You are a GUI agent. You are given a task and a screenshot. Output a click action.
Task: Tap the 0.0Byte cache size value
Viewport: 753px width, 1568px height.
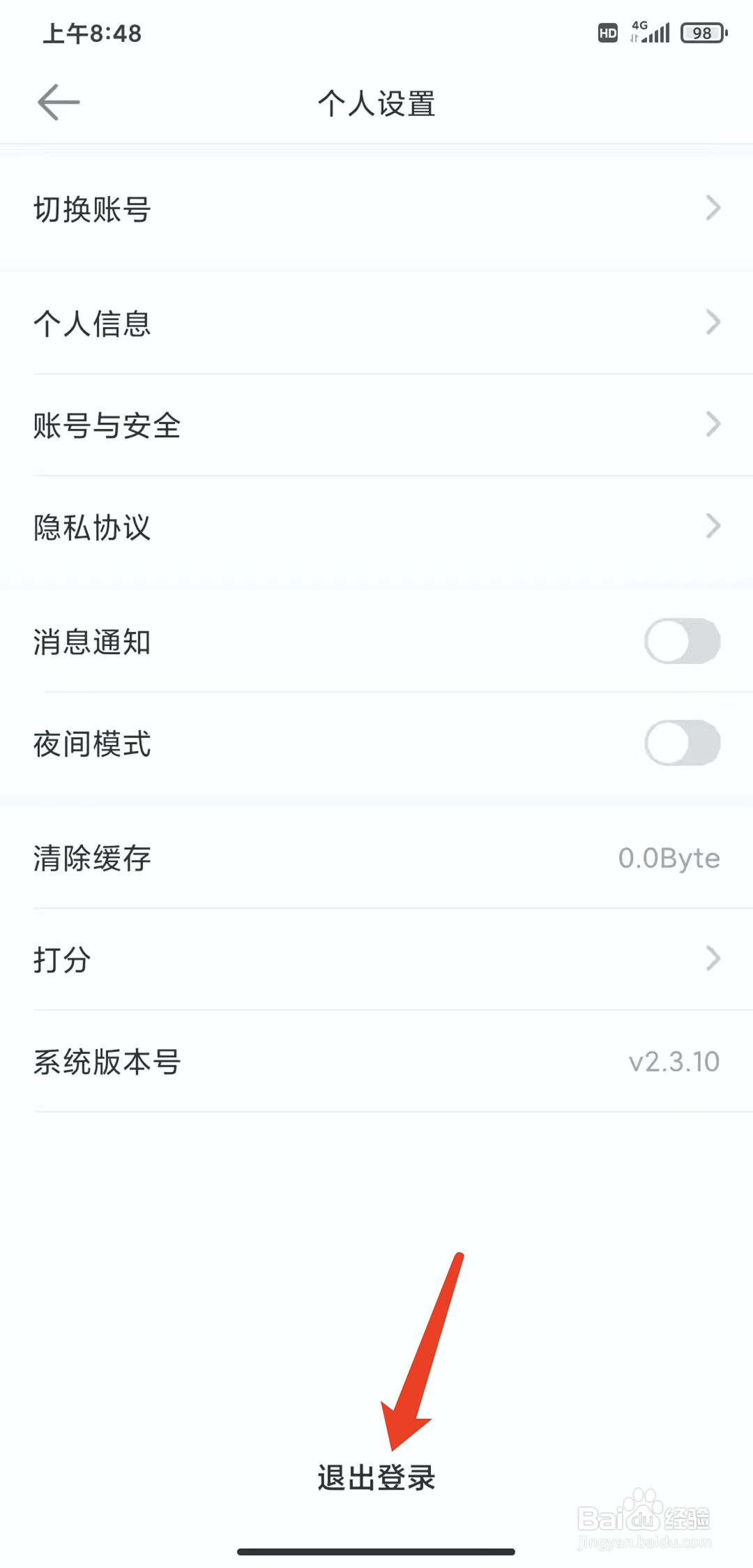coord(669,858)
